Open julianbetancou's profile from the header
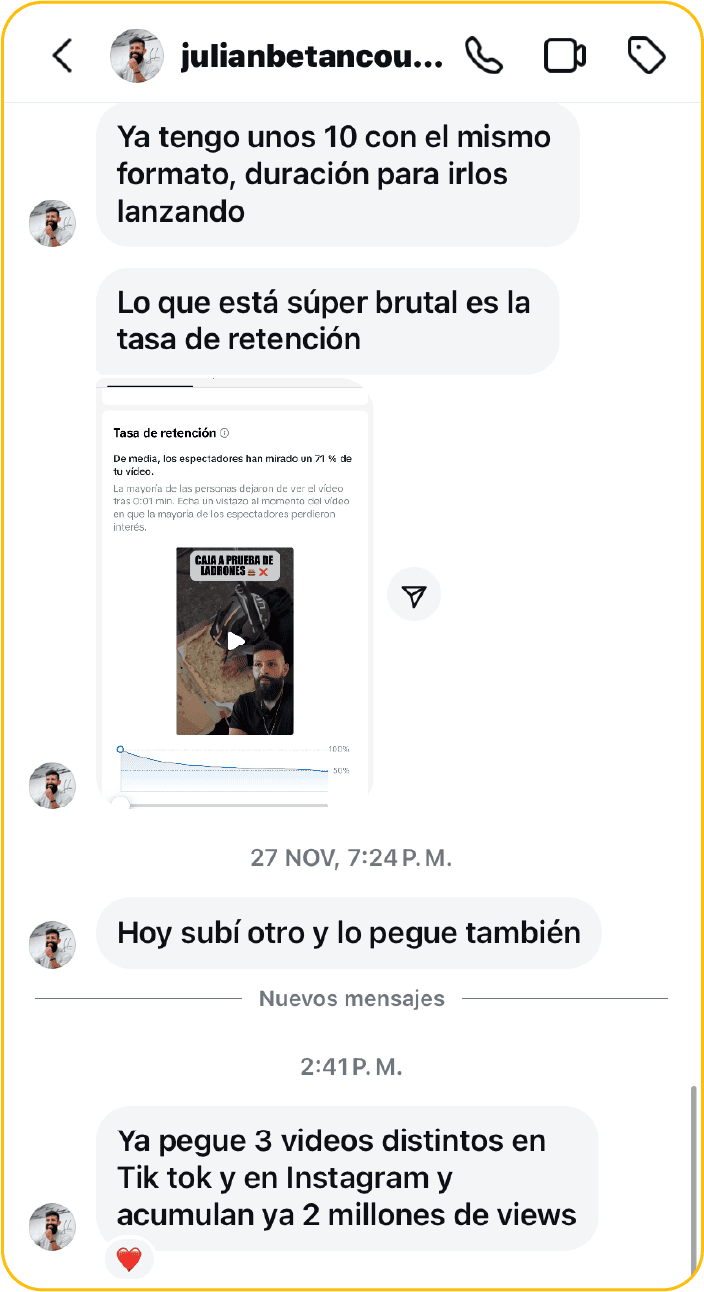Image resolution: width=704 pixels, height=1292 pixels. [311, 57]
